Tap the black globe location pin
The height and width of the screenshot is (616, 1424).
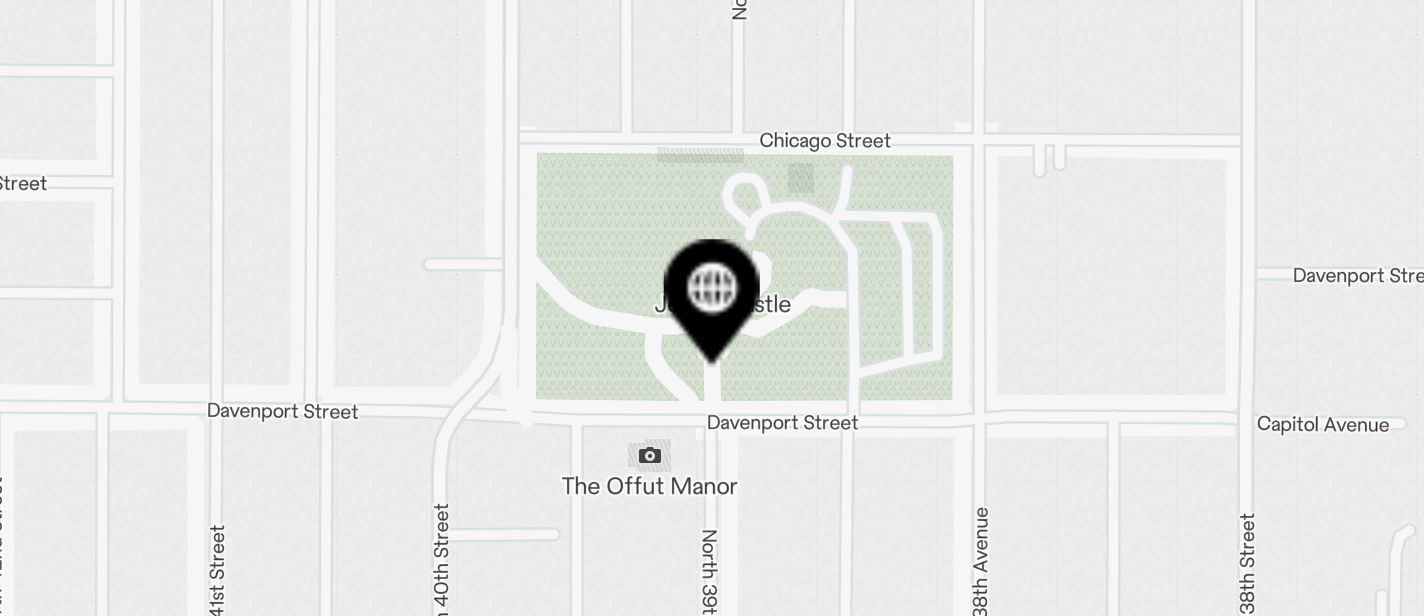[711, 290]
